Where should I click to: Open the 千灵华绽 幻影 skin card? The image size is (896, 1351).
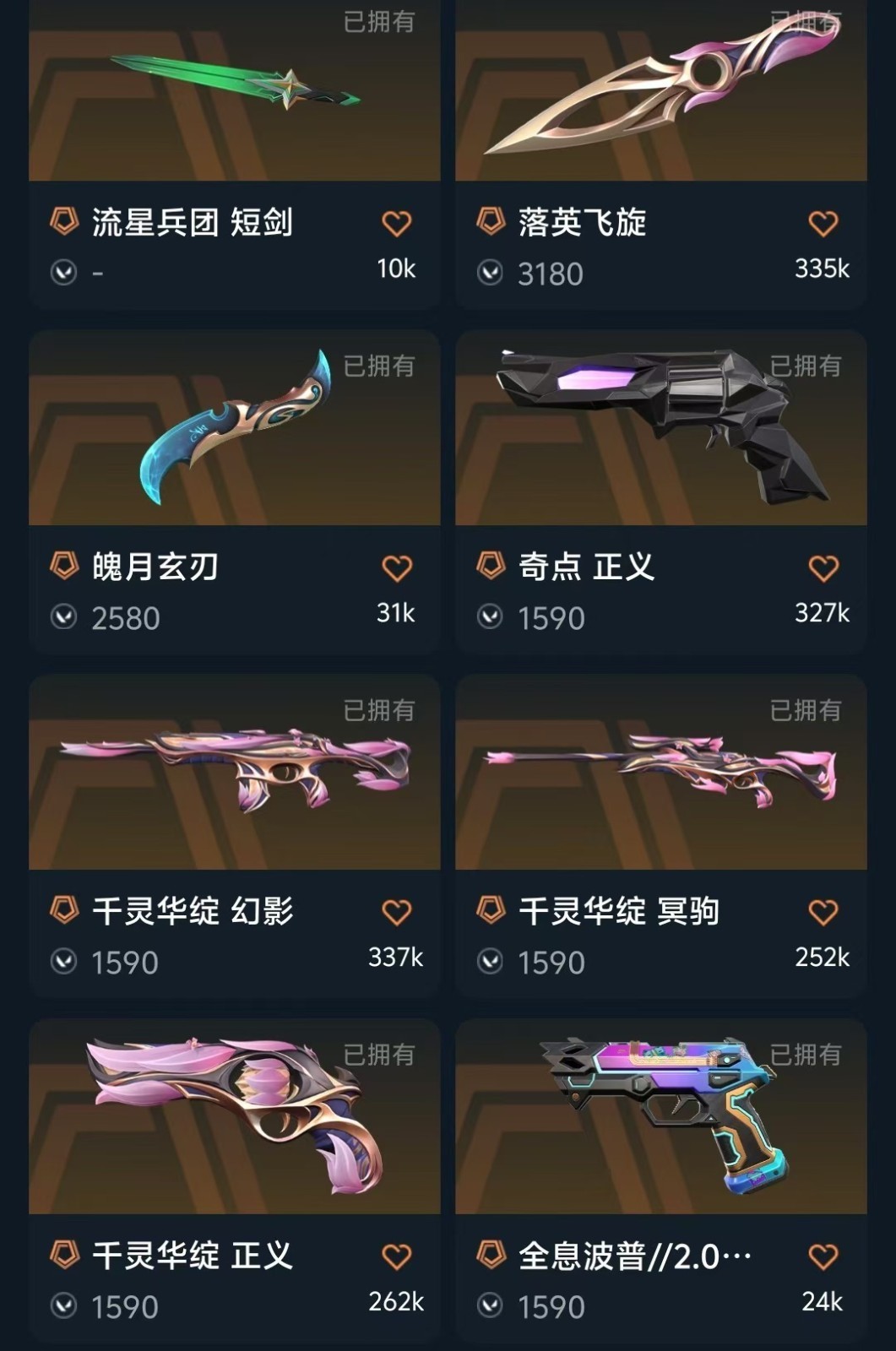pos(234,773)
